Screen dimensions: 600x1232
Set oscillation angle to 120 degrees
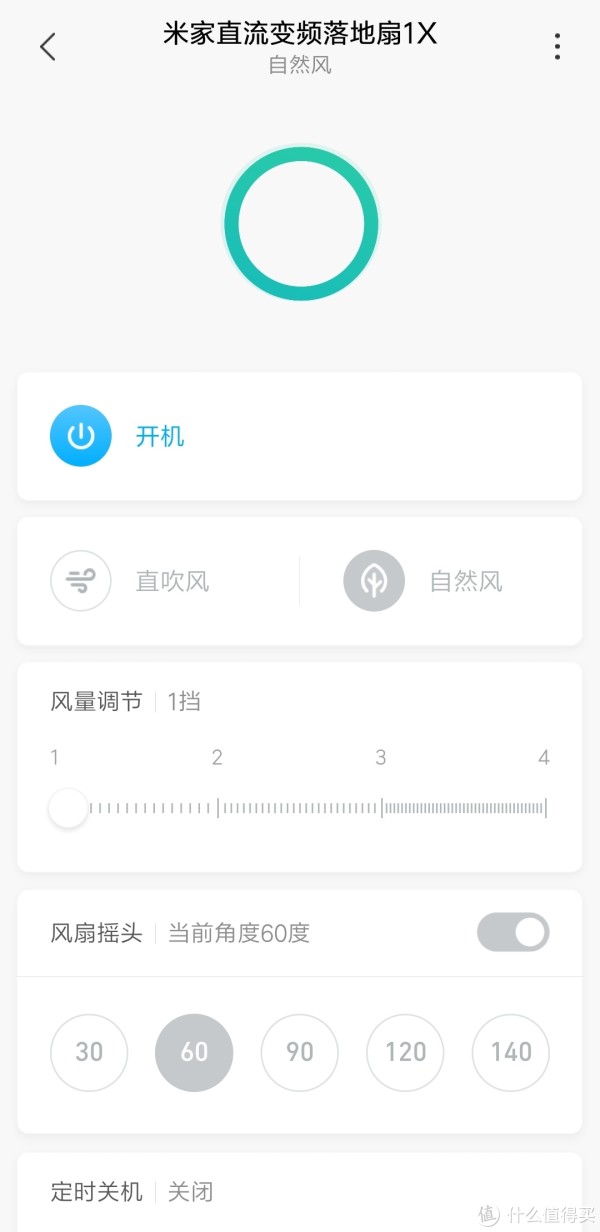click(x=405, y=1052)
